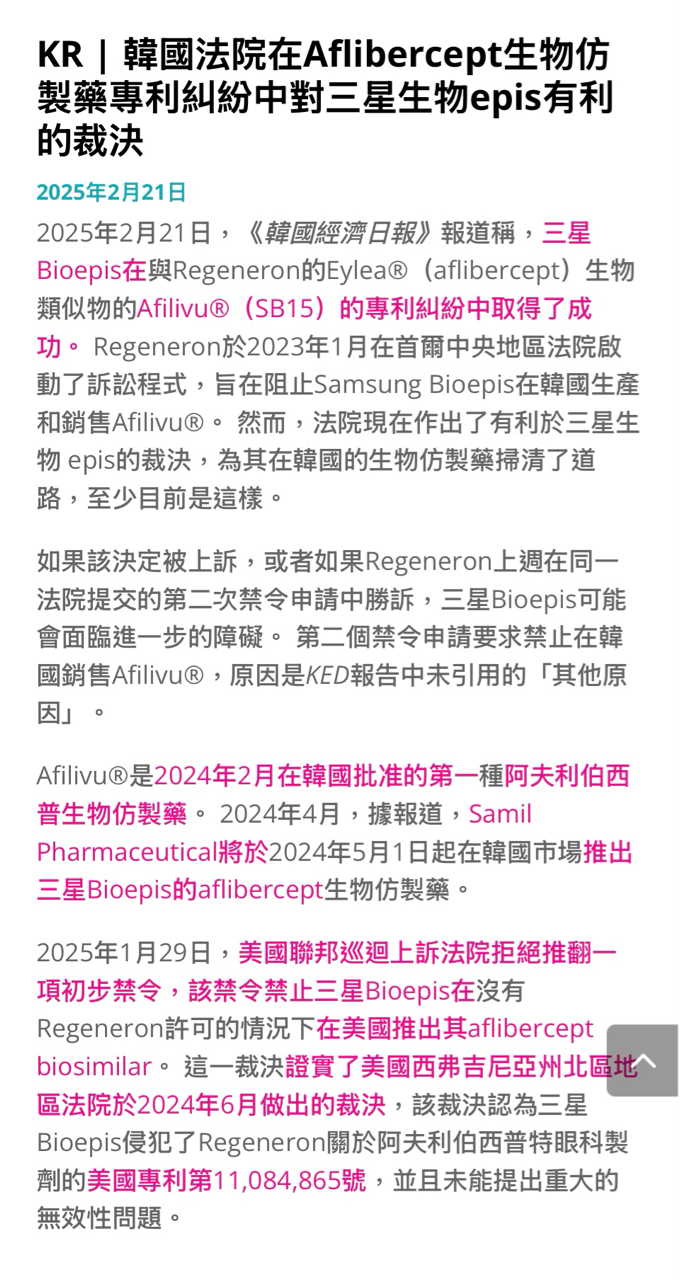Open the 推出三星Bioepis的aflibercept link

coord(181,890)
